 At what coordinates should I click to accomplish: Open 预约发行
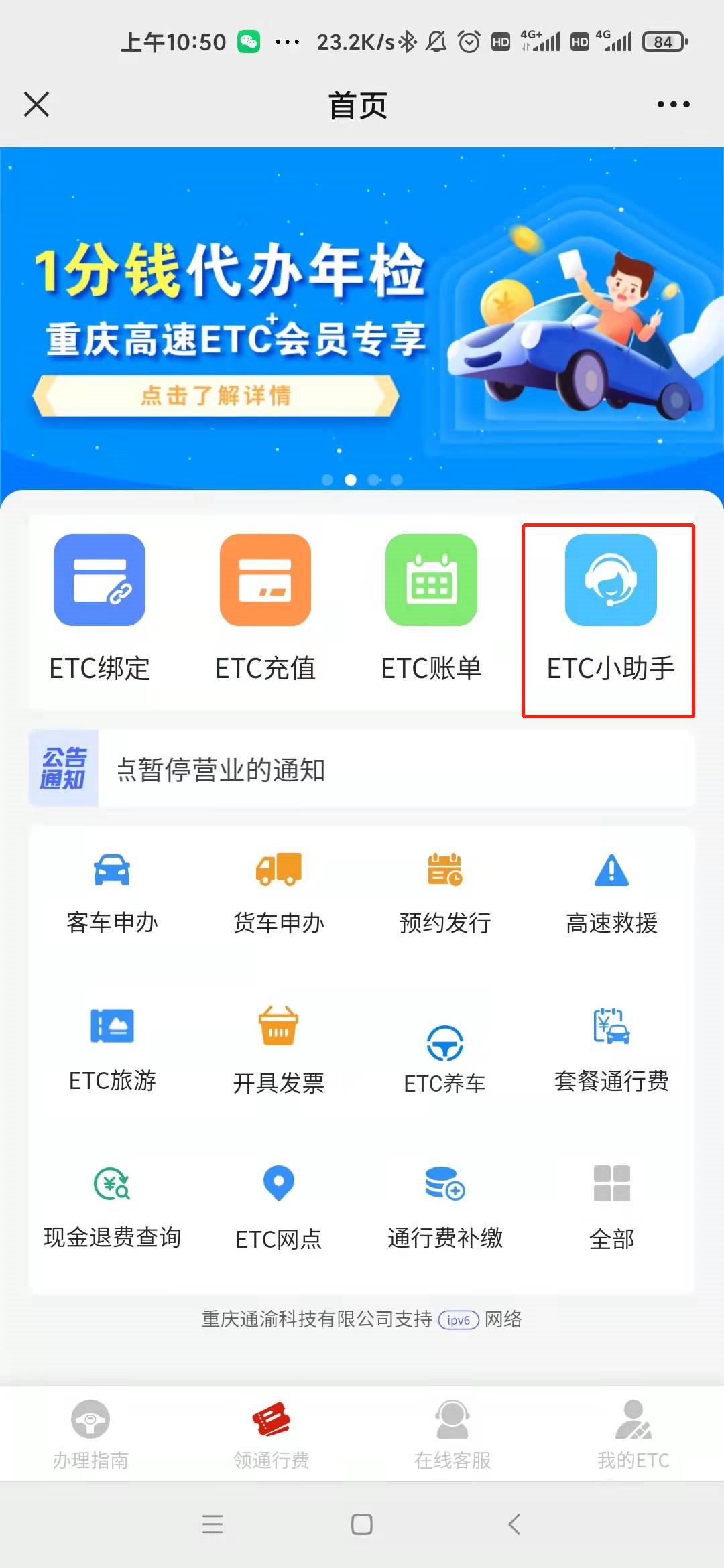point(444,893)
